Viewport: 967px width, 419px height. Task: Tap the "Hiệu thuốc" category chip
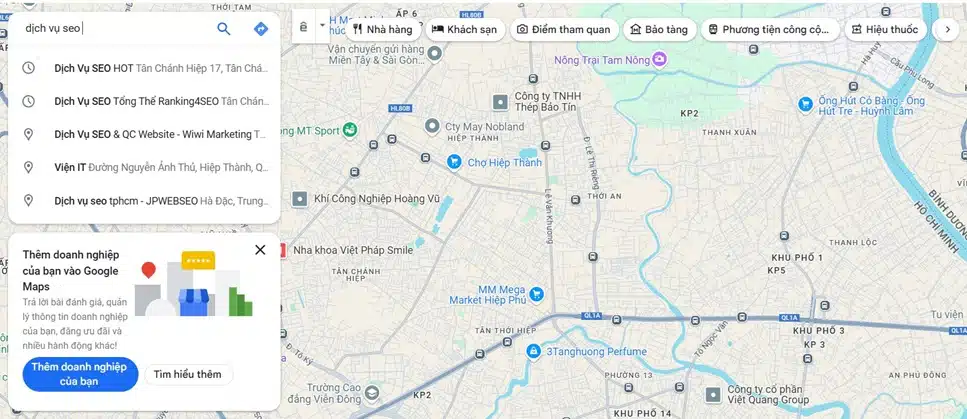click(884, 29)
